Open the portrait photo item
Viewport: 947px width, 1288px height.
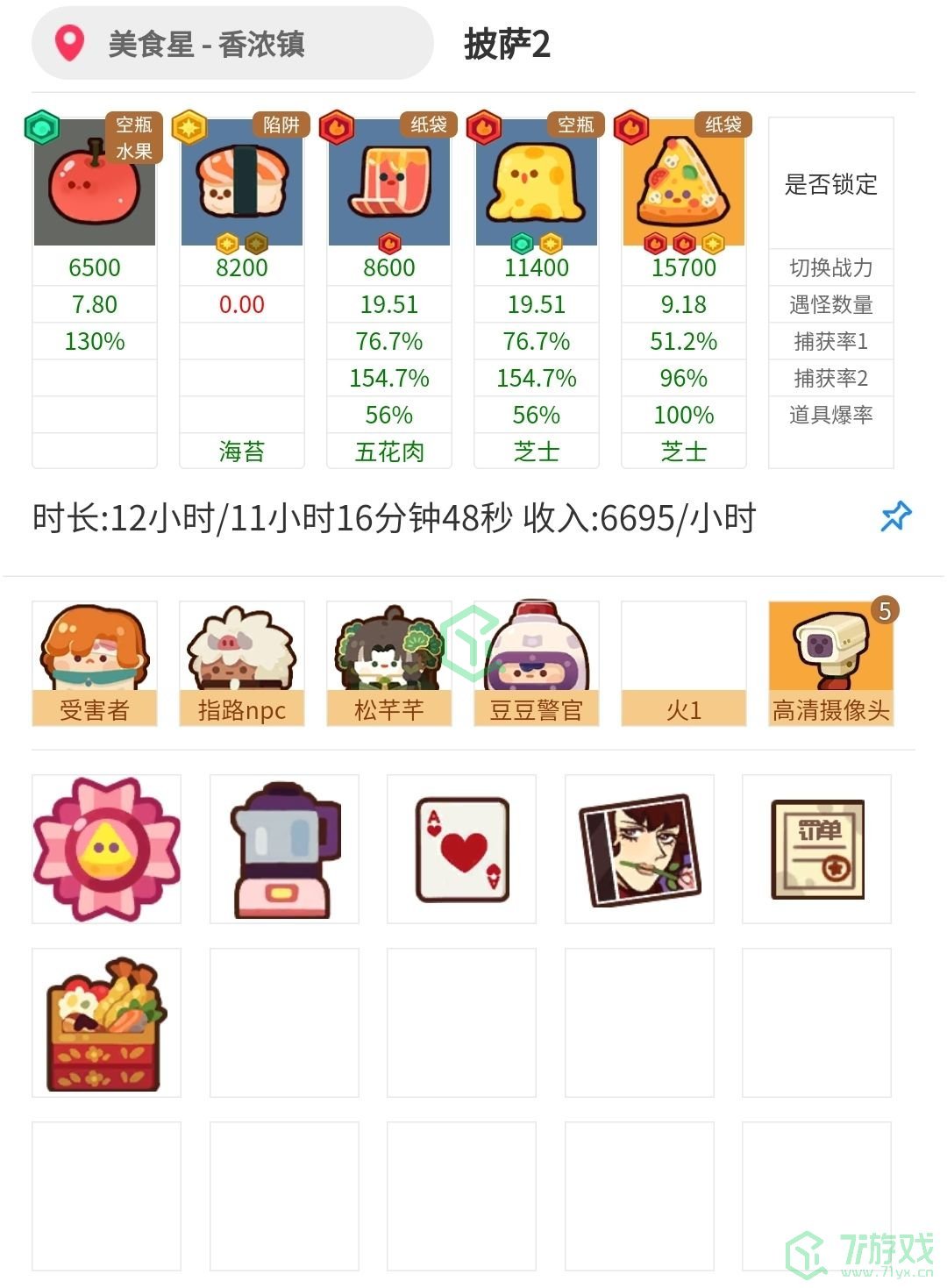point(639,849)
